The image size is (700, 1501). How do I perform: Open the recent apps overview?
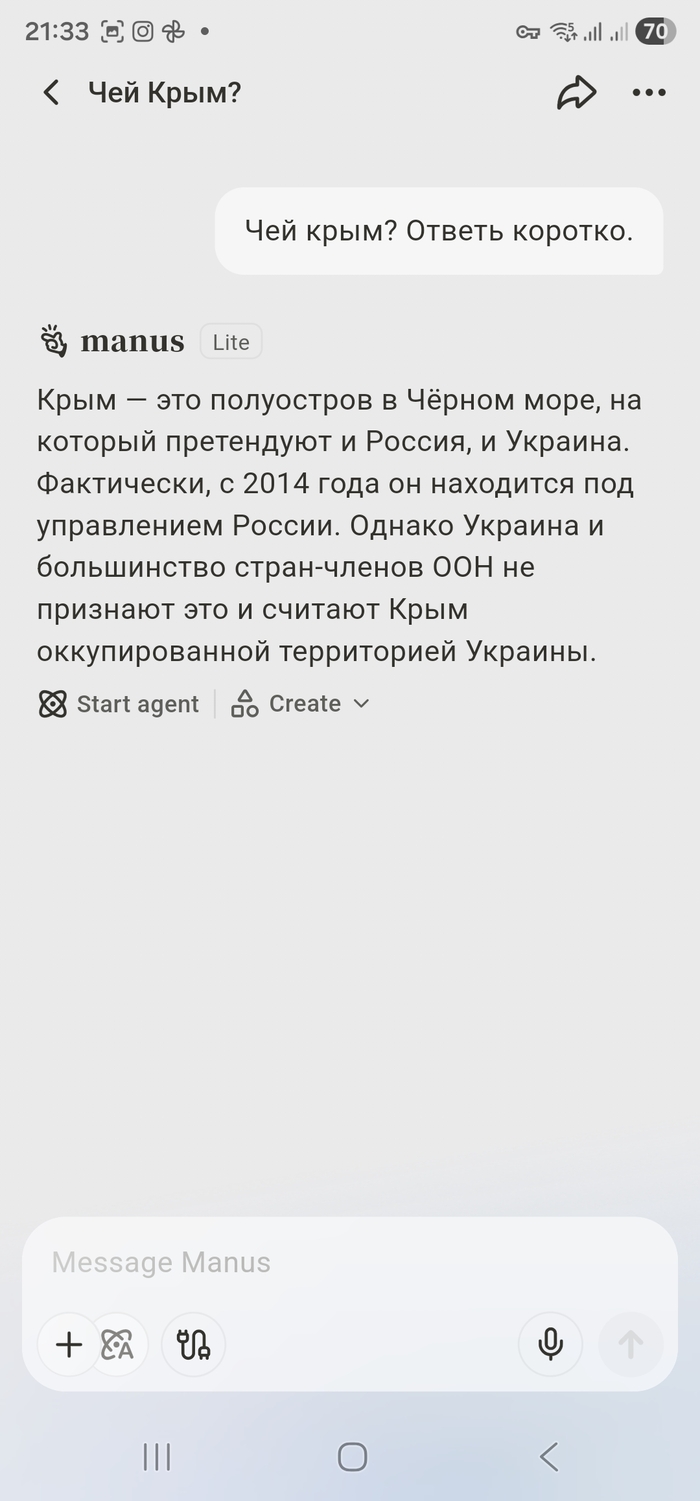[x=157, y=1457]
